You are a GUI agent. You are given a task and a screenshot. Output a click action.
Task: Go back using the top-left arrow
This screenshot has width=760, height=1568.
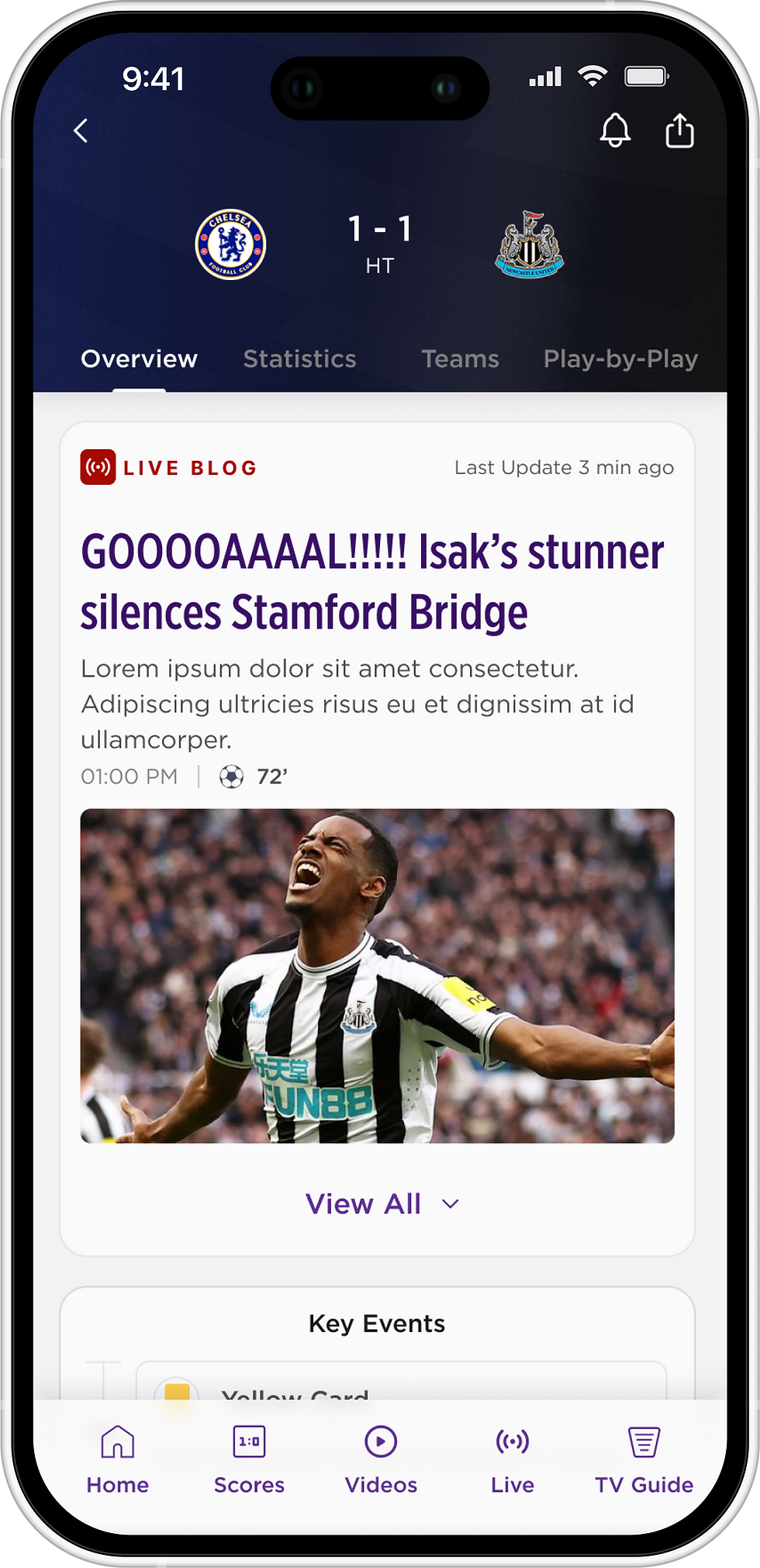coord(81,130)
